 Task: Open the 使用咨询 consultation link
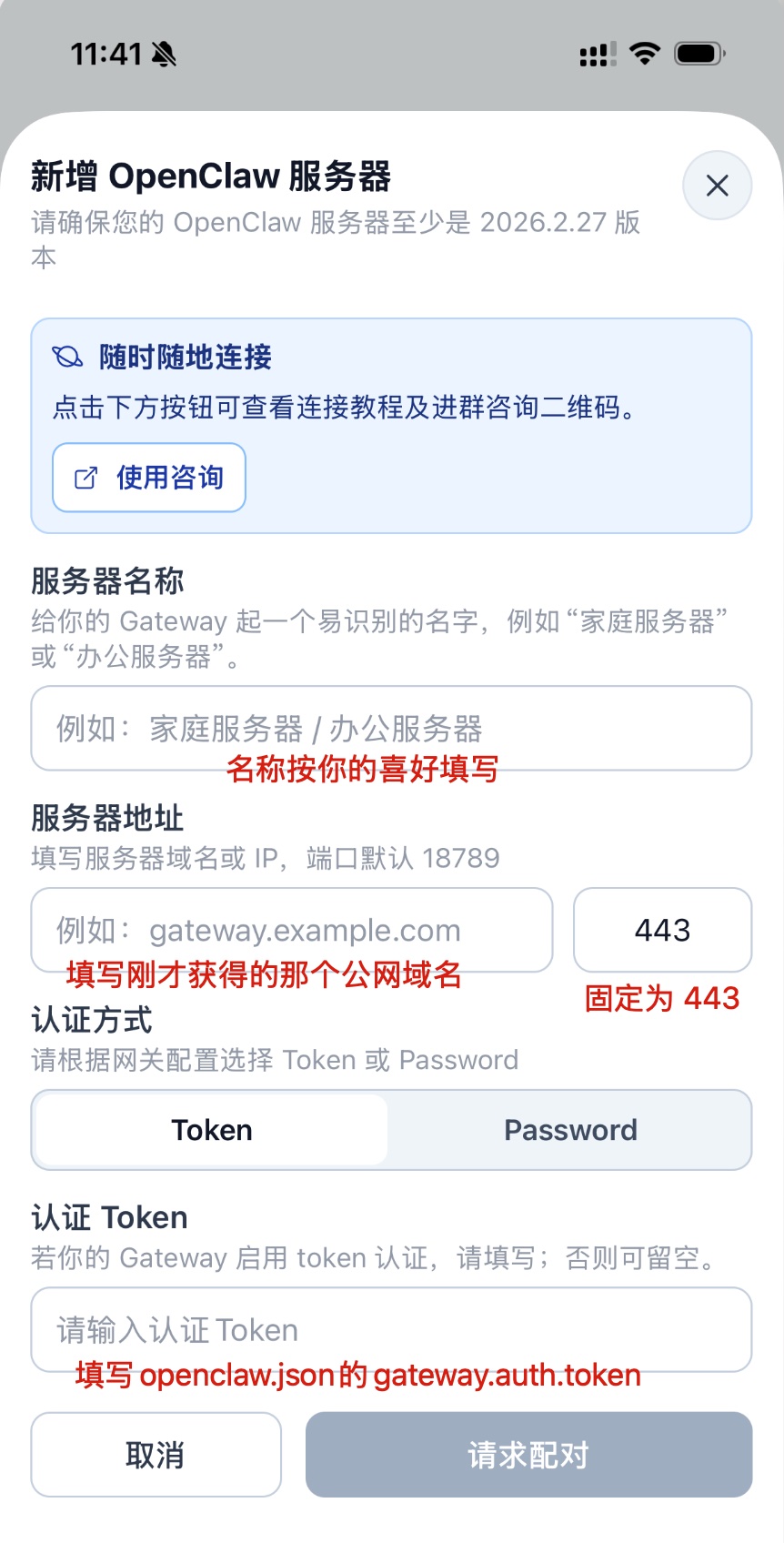(148, 477)
